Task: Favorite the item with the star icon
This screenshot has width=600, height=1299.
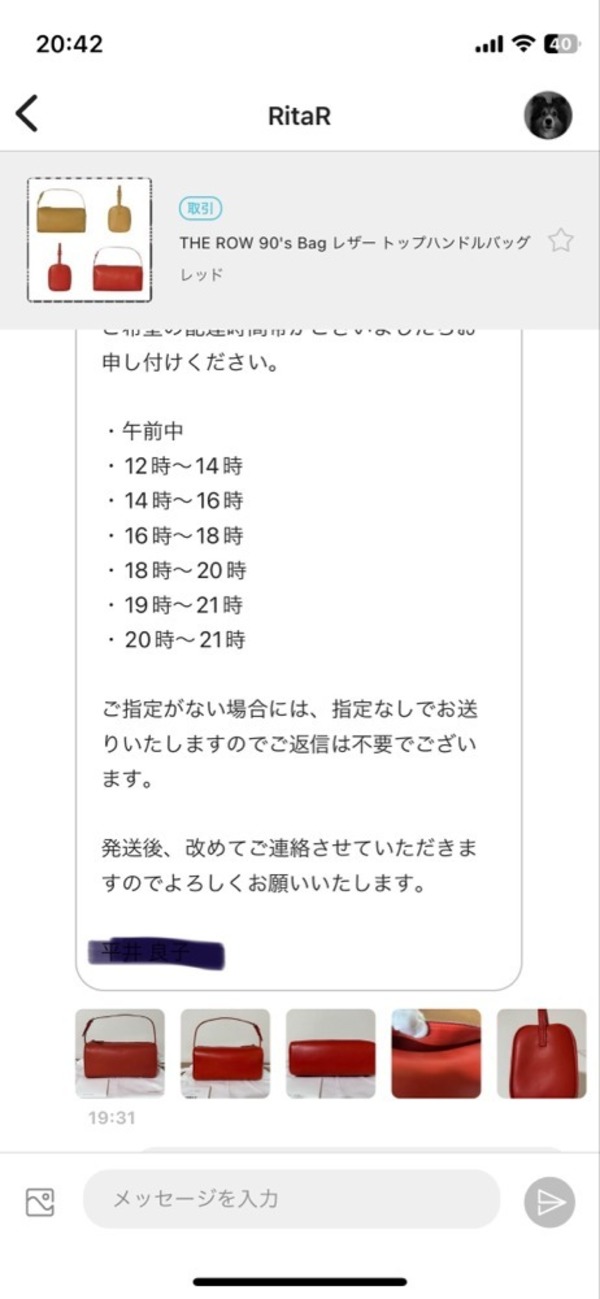Action: [560, 241]
